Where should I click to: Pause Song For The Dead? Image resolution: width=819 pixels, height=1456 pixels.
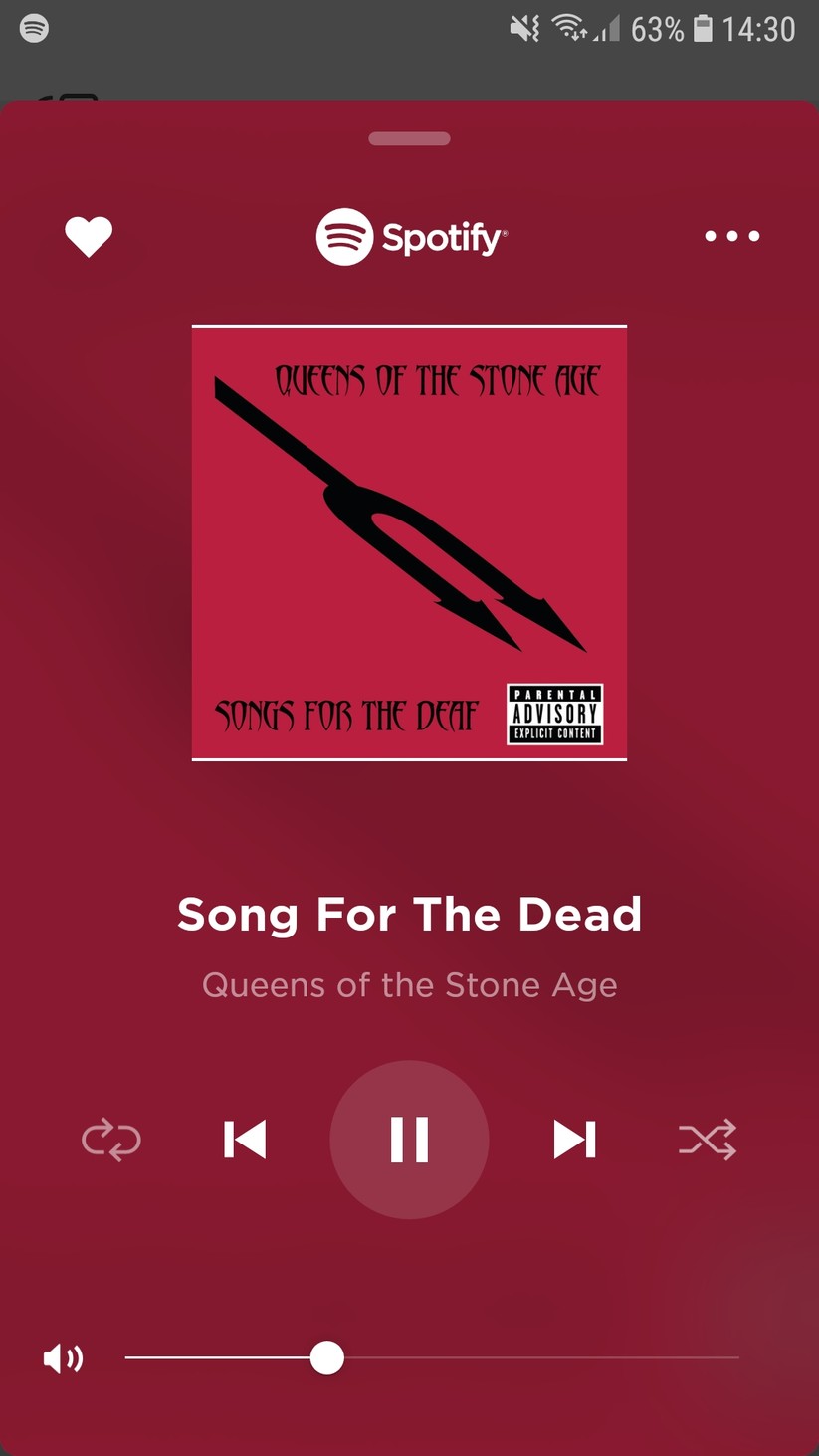(409, 1140)
